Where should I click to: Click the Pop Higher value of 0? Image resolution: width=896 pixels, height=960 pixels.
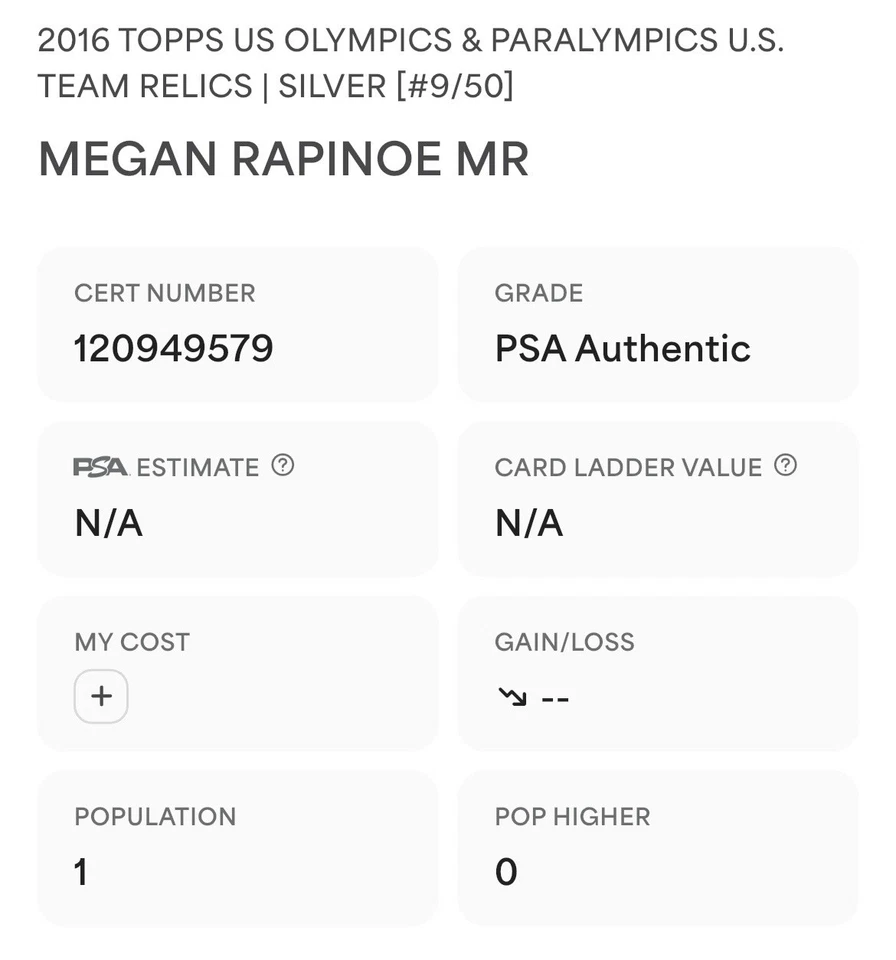pyautogui.click(x=505, y=872)
